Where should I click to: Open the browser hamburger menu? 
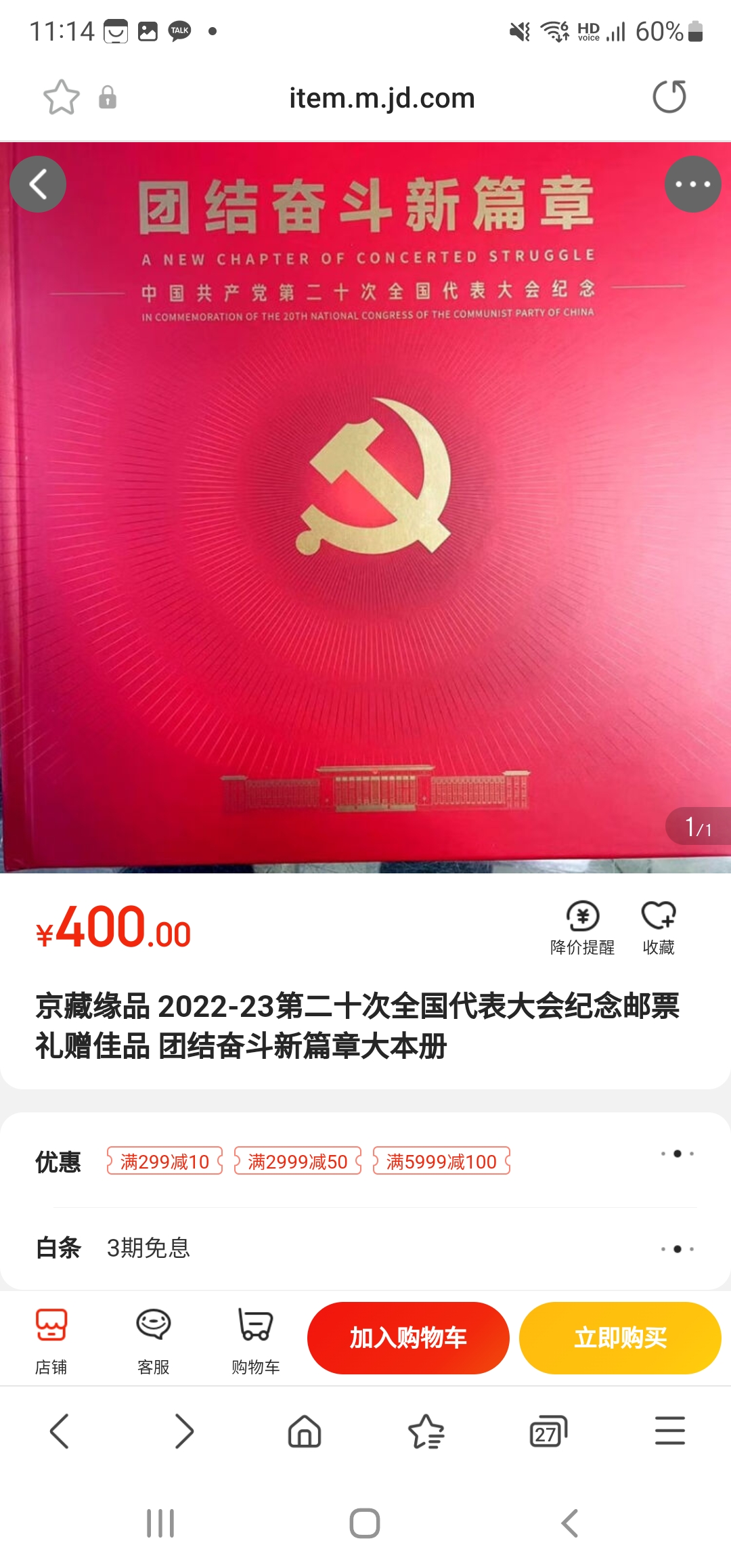click(x=669, y=1431)
